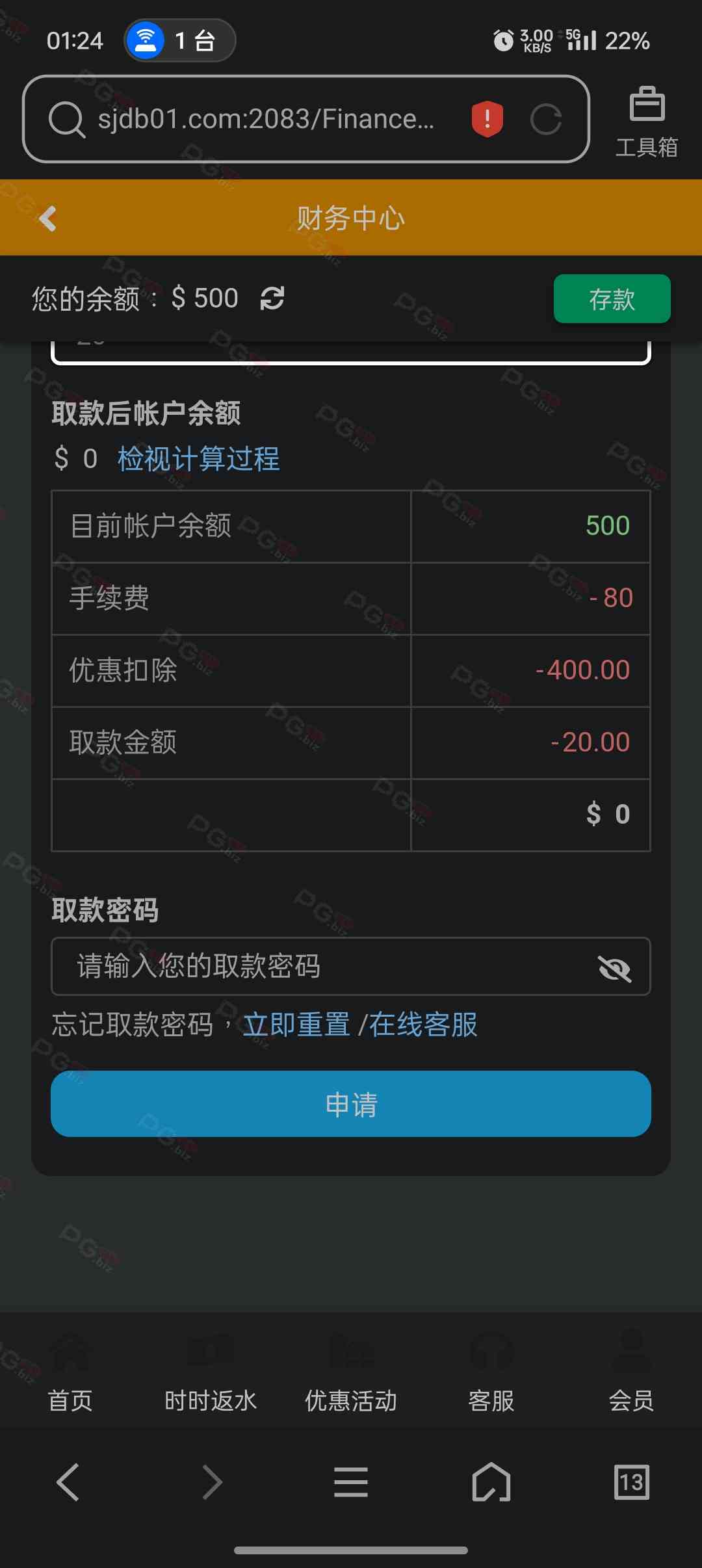The width and height of the screenshot is (702, 1568).
Task: Tap the browser address bar
Action: [x=266, y=119]
